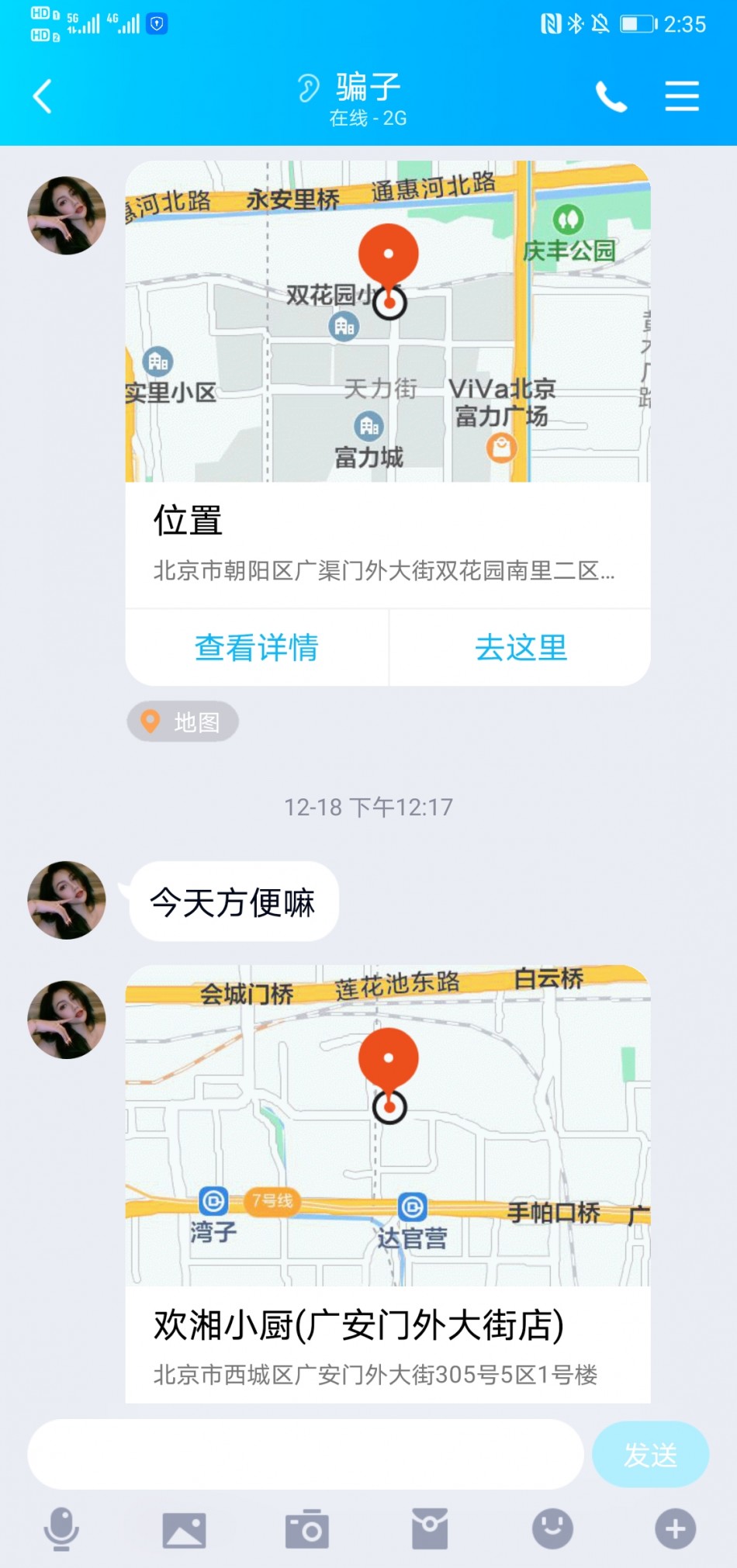Viewport: 737px width, 1568px height.
Task: Focus the message text input box
Action: pos(305,1455)
